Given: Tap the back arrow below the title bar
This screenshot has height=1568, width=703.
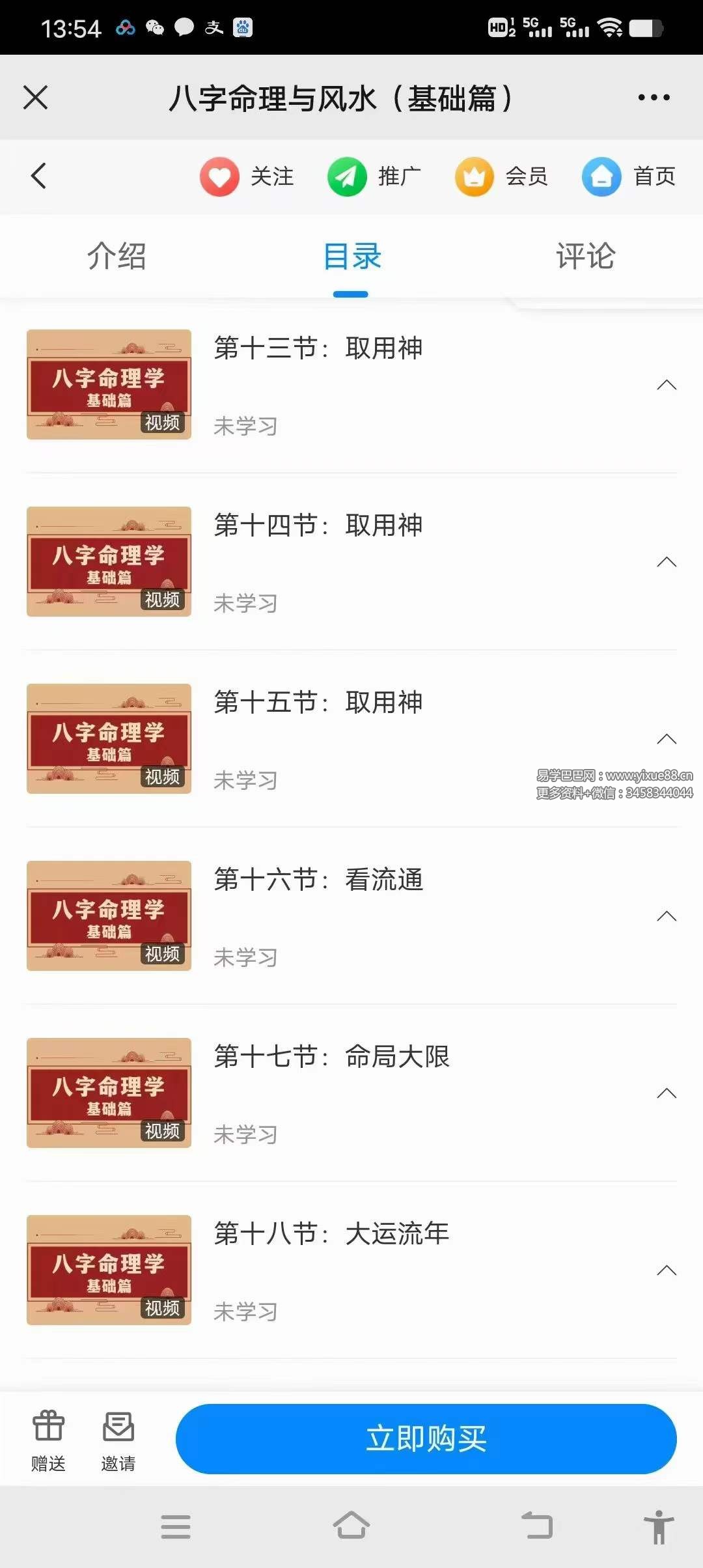Looking at the screenshot, I should 38,176.
